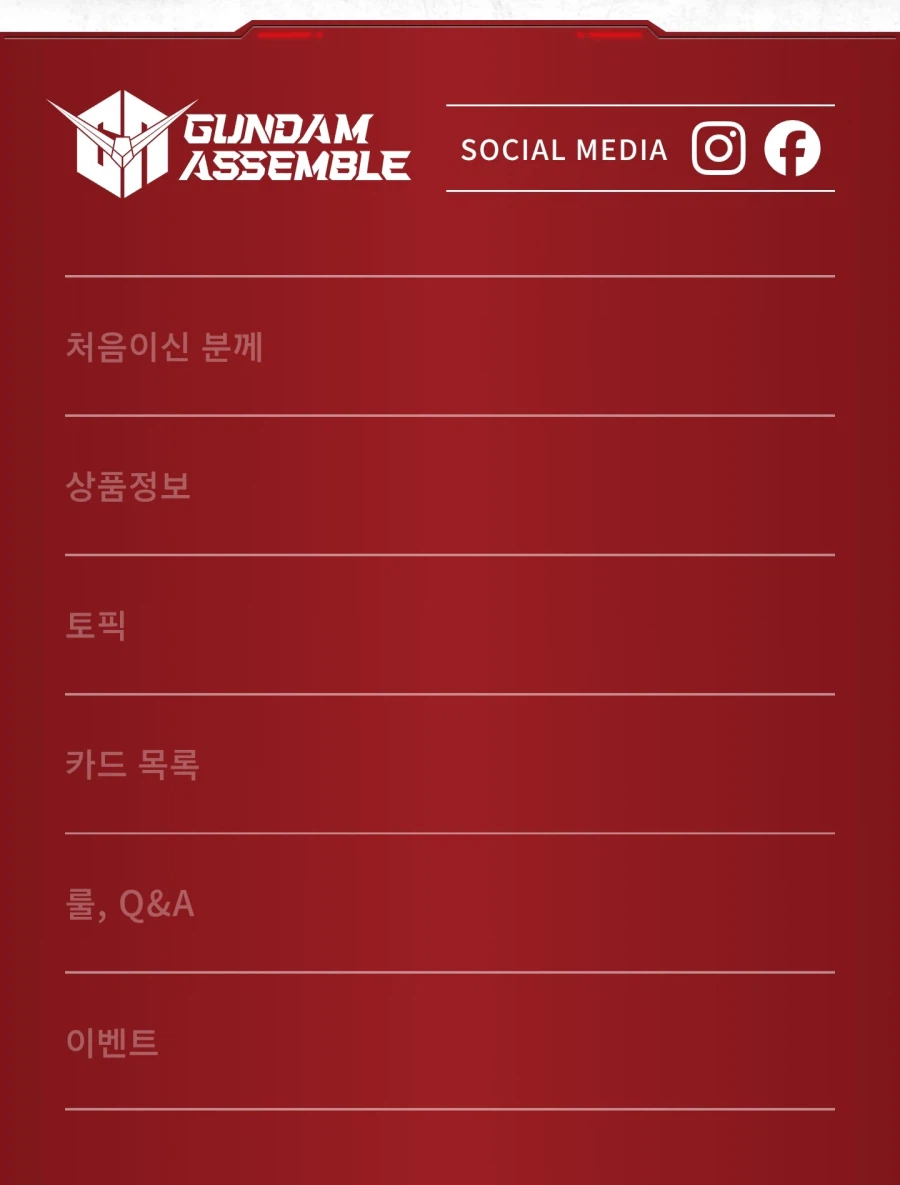Tap the Instagram social icon beside Facebook
900x1185 pixels.
(718, 148)
